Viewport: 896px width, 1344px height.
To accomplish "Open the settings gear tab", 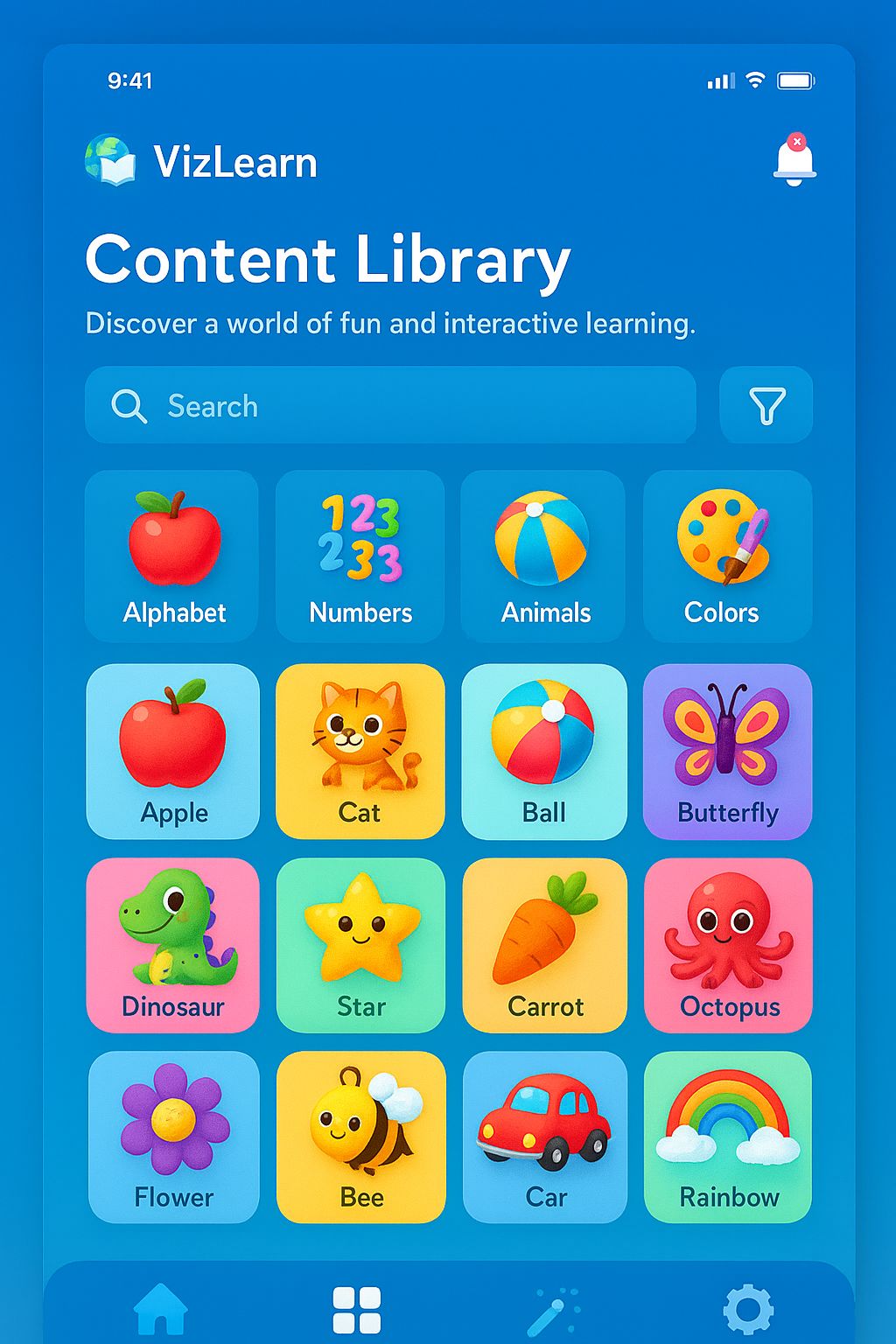I will pyautogui.click(x=748, y=1311).
